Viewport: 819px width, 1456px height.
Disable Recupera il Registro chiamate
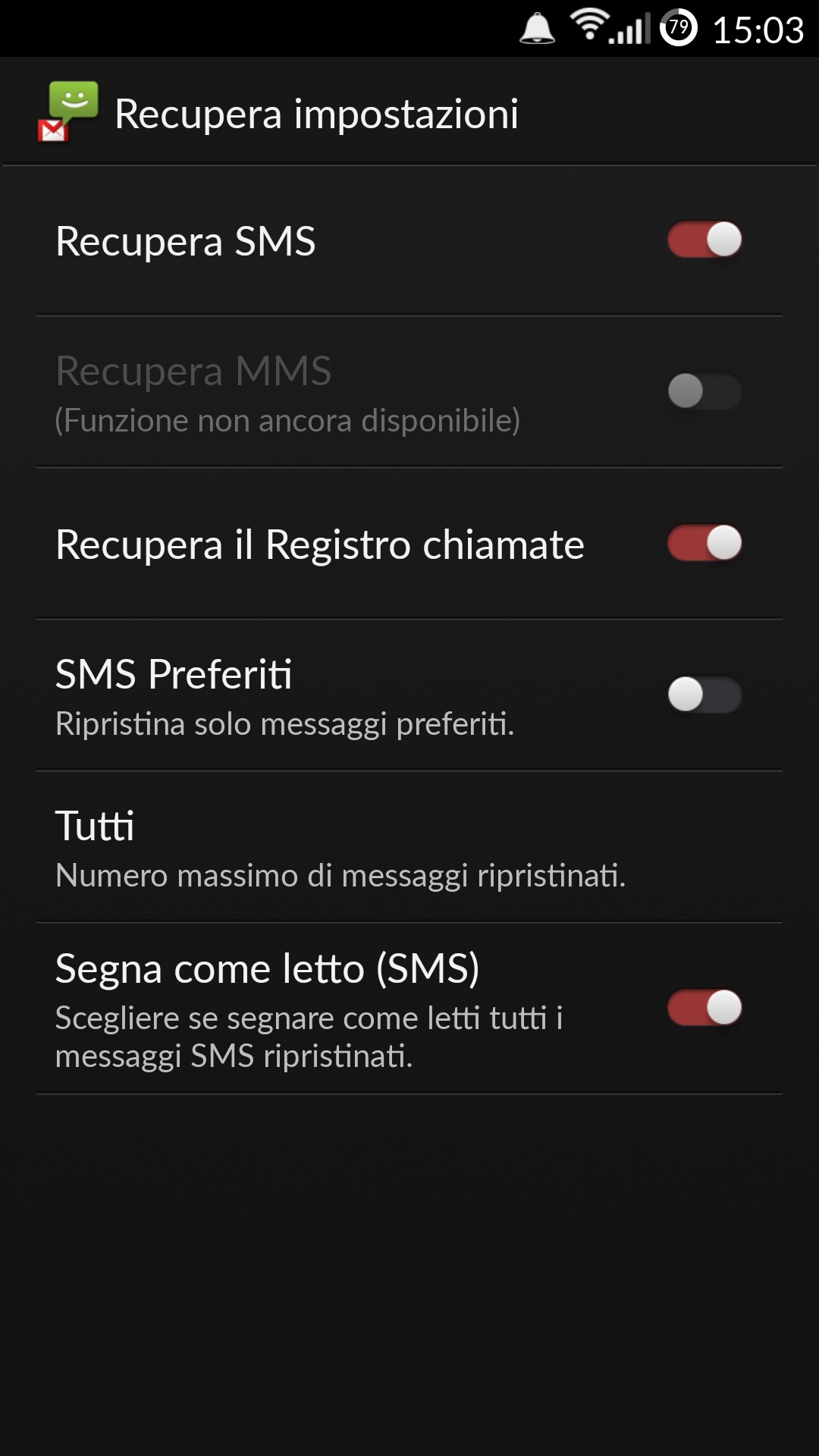[x=704, y=543]
